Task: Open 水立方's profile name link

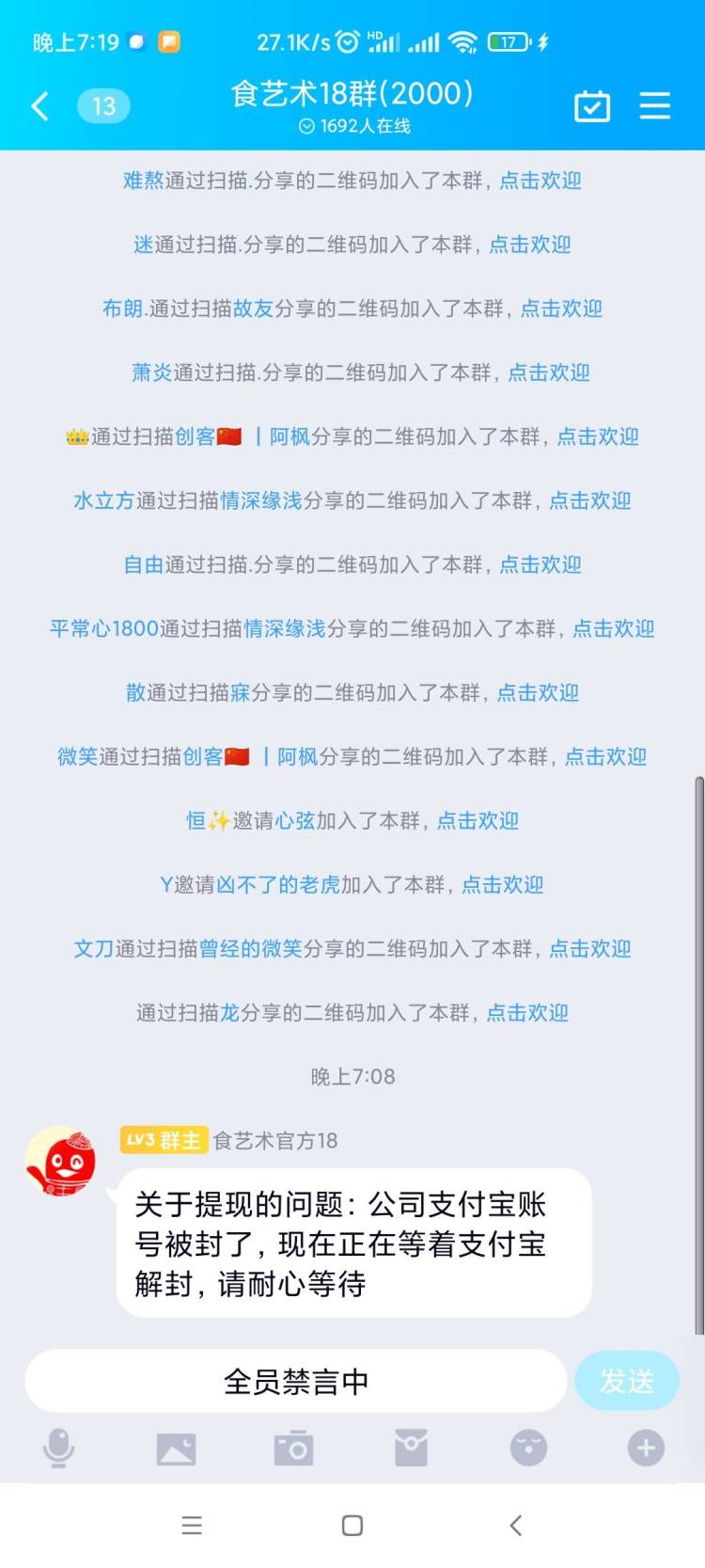Action: click(104, 500)
